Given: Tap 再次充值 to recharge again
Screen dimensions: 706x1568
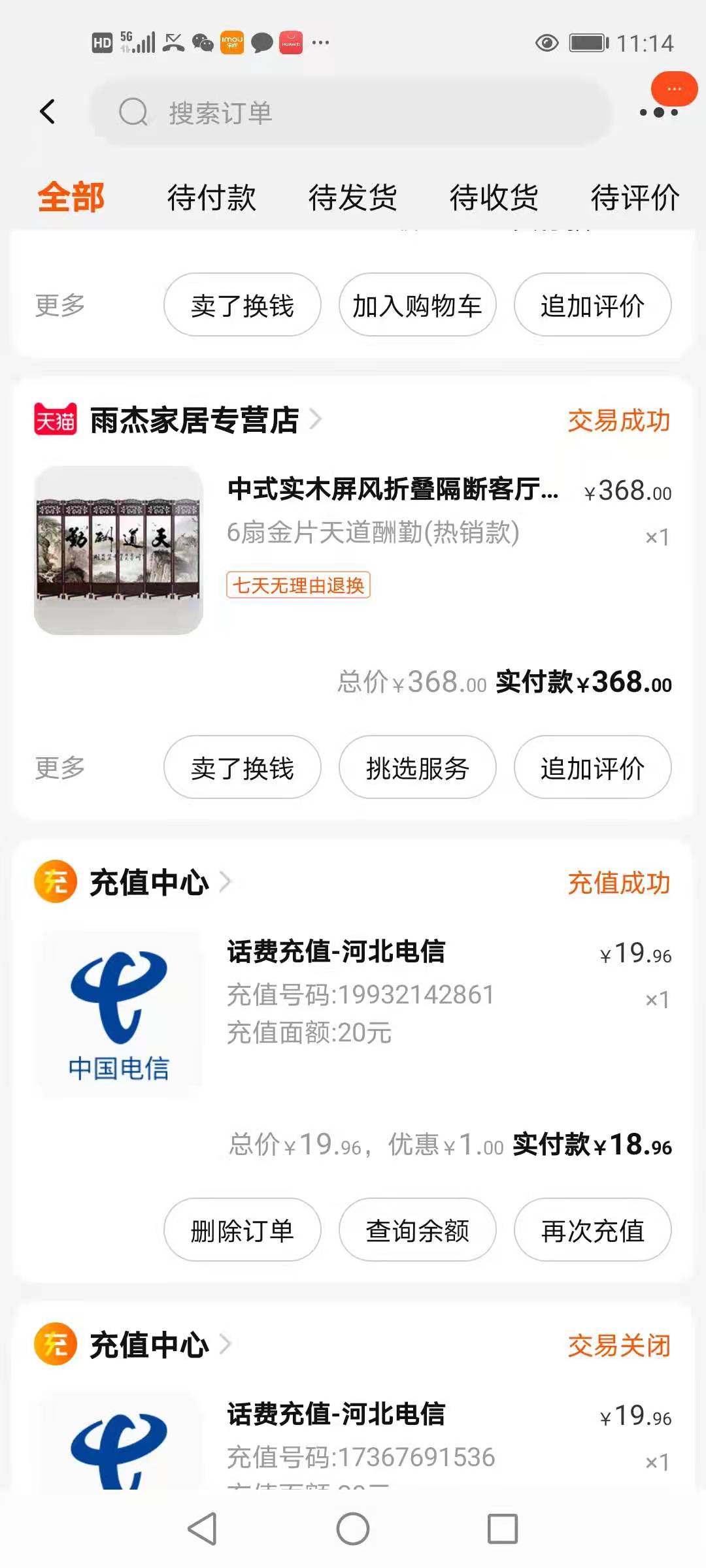Looking at the screenshot, I should pos(592,1230).
